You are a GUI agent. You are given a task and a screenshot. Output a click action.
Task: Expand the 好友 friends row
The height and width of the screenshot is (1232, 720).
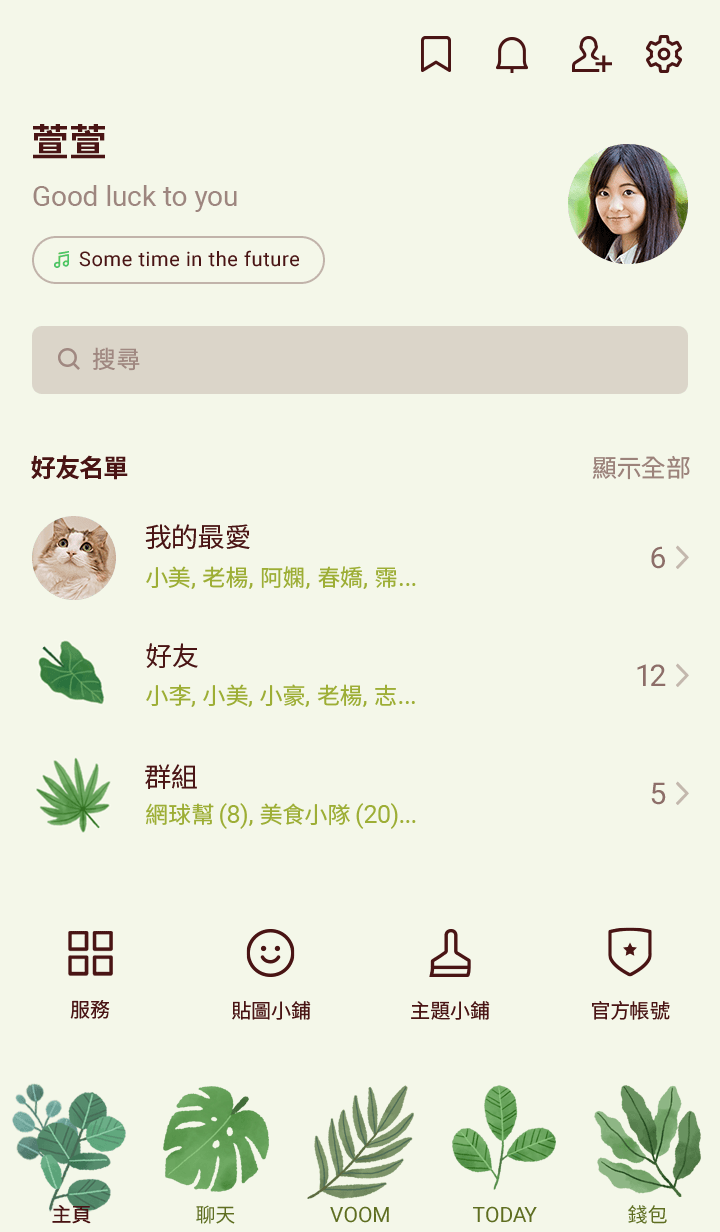pyautogui.click(x=360, y=676)
